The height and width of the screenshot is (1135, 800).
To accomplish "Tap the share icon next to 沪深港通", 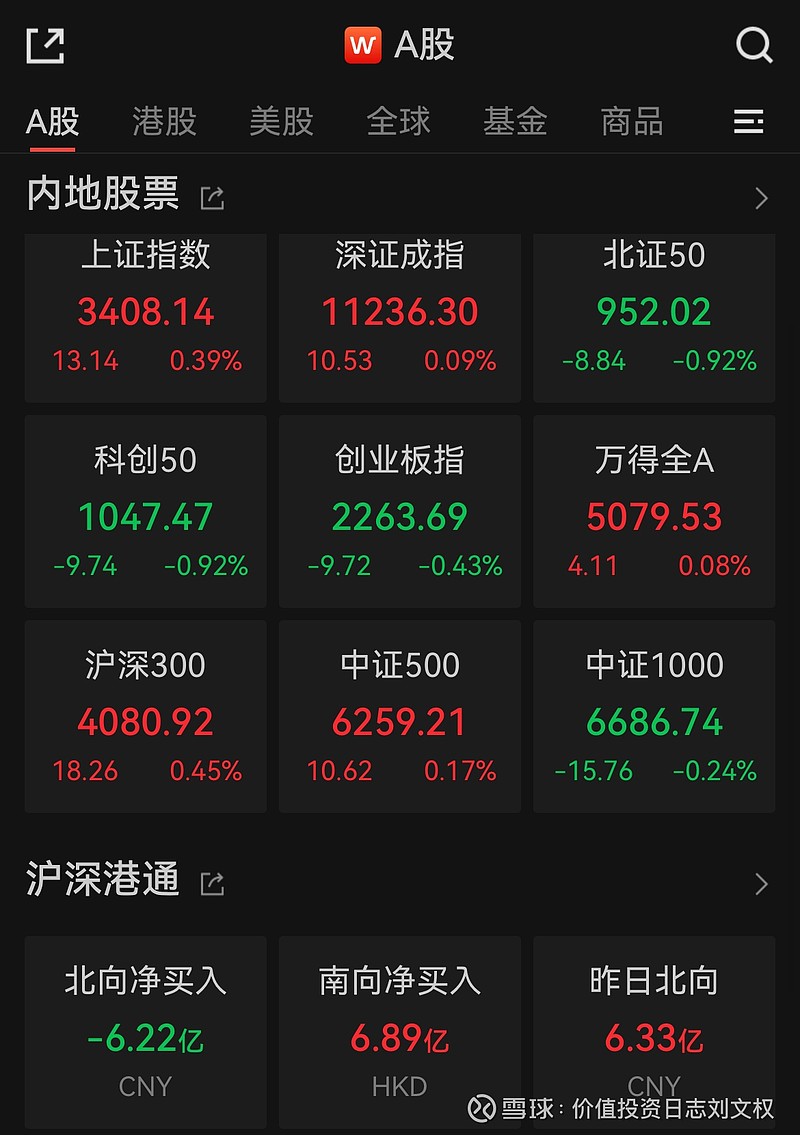I will pos(211,883).
